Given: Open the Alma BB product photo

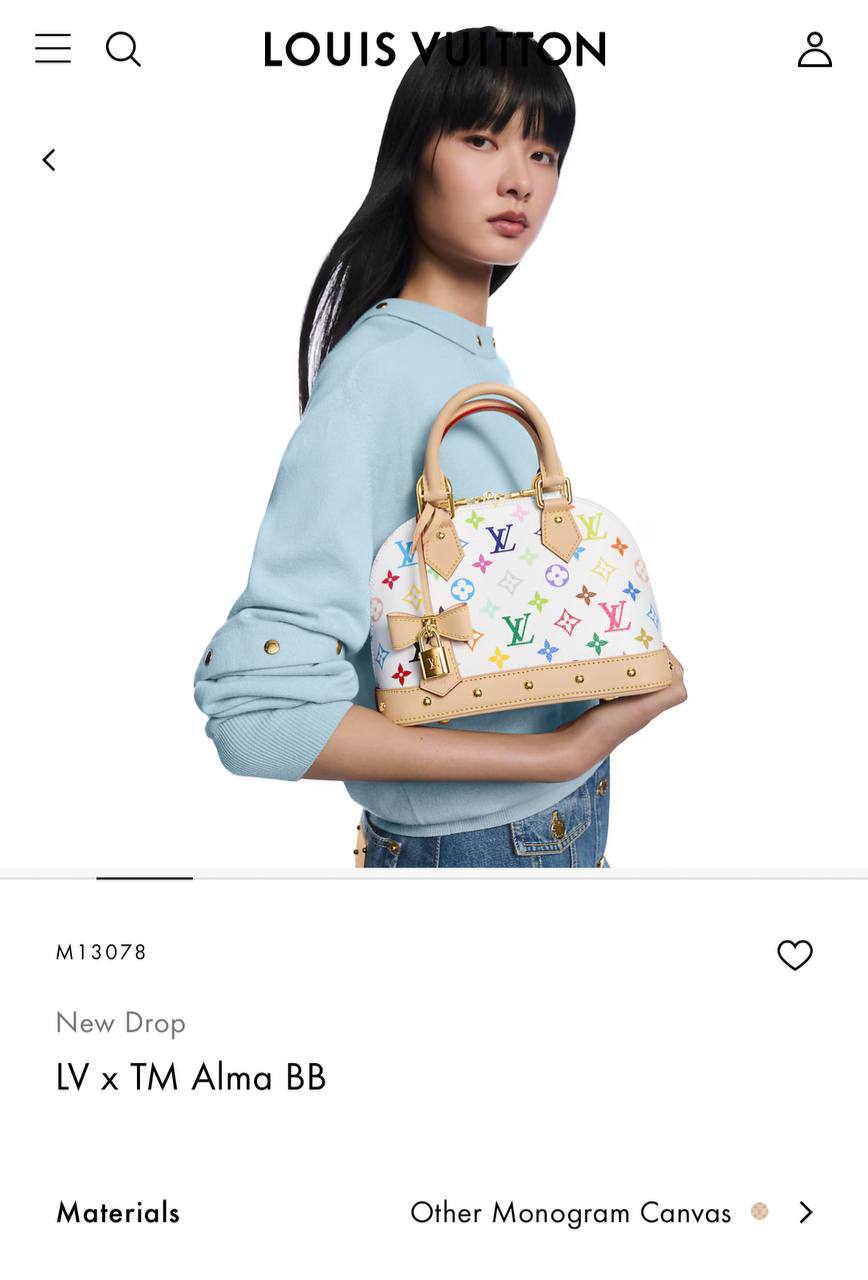Looking at the screenshot, I should 520,590.
